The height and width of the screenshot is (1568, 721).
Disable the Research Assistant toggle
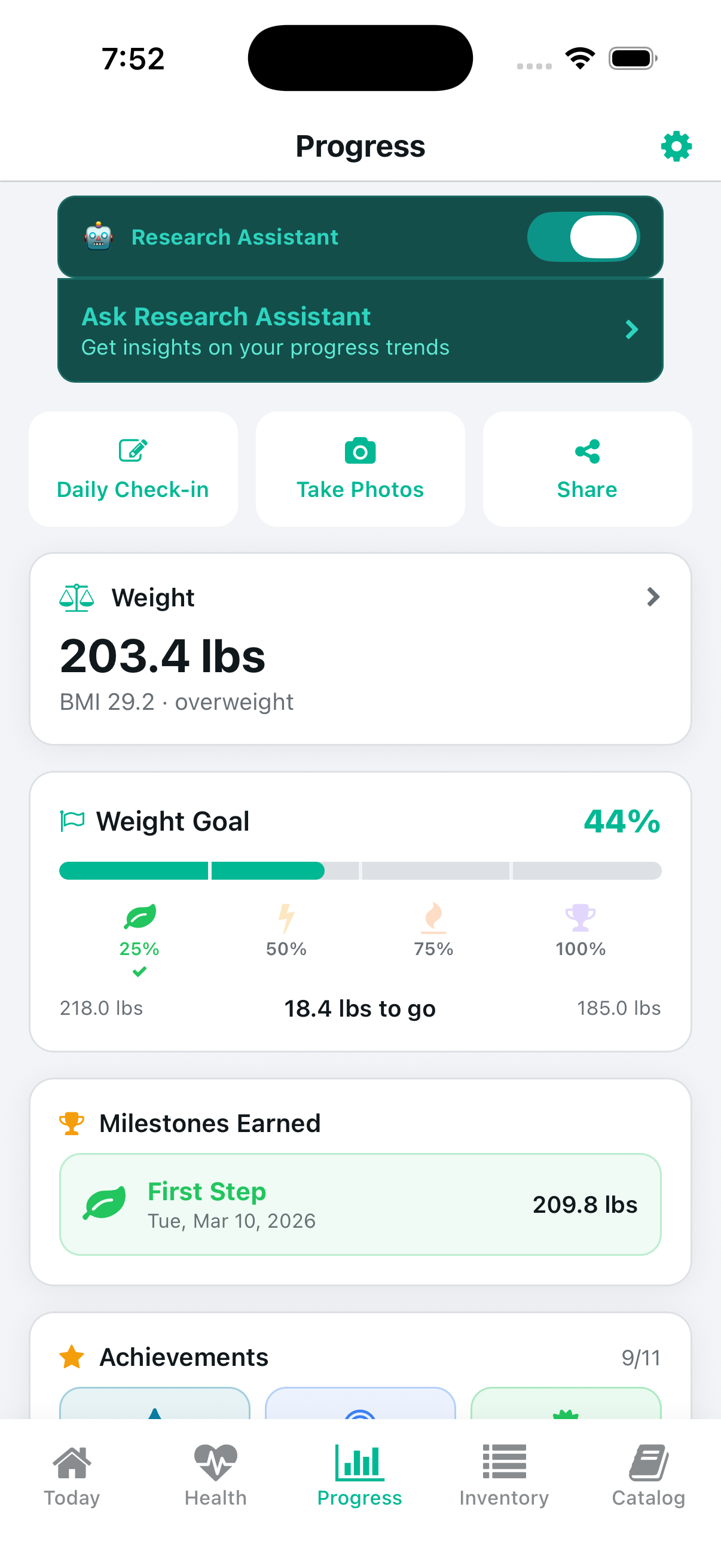[582, 237]
